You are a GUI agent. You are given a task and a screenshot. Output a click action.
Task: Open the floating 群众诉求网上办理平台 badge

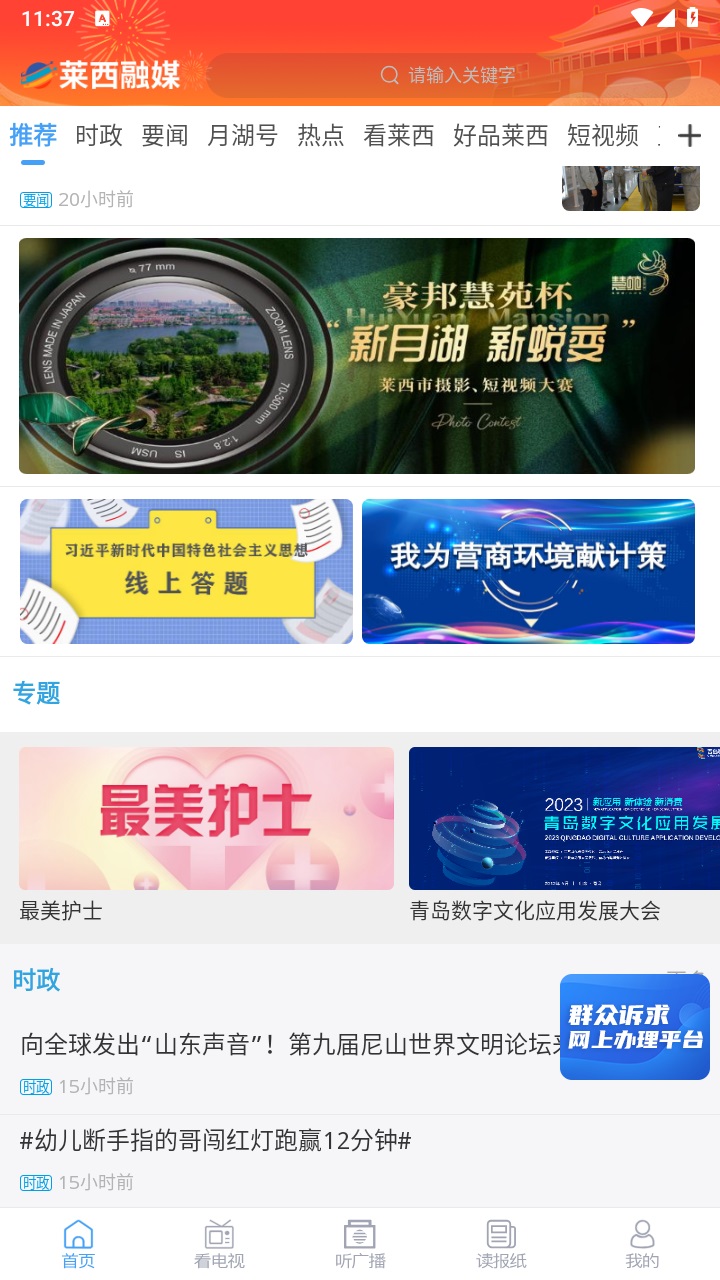[x=635, y=1025]
